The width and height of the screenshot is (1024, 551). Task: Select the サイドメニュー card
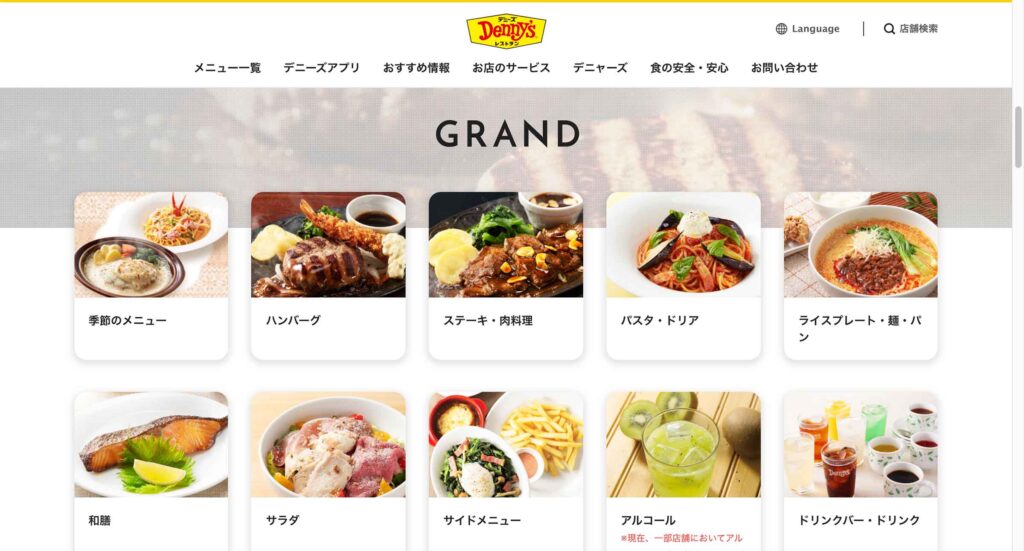click(x=505, y=470)
